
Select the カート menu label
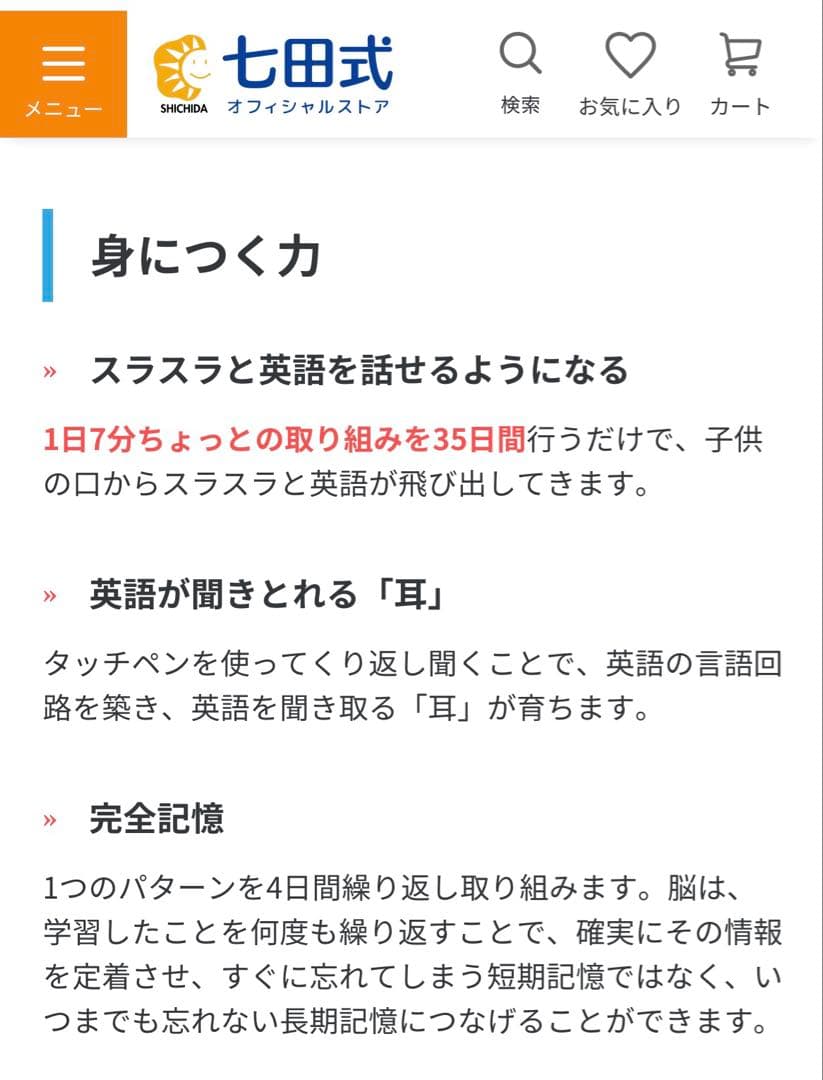[x=740, y=104]
